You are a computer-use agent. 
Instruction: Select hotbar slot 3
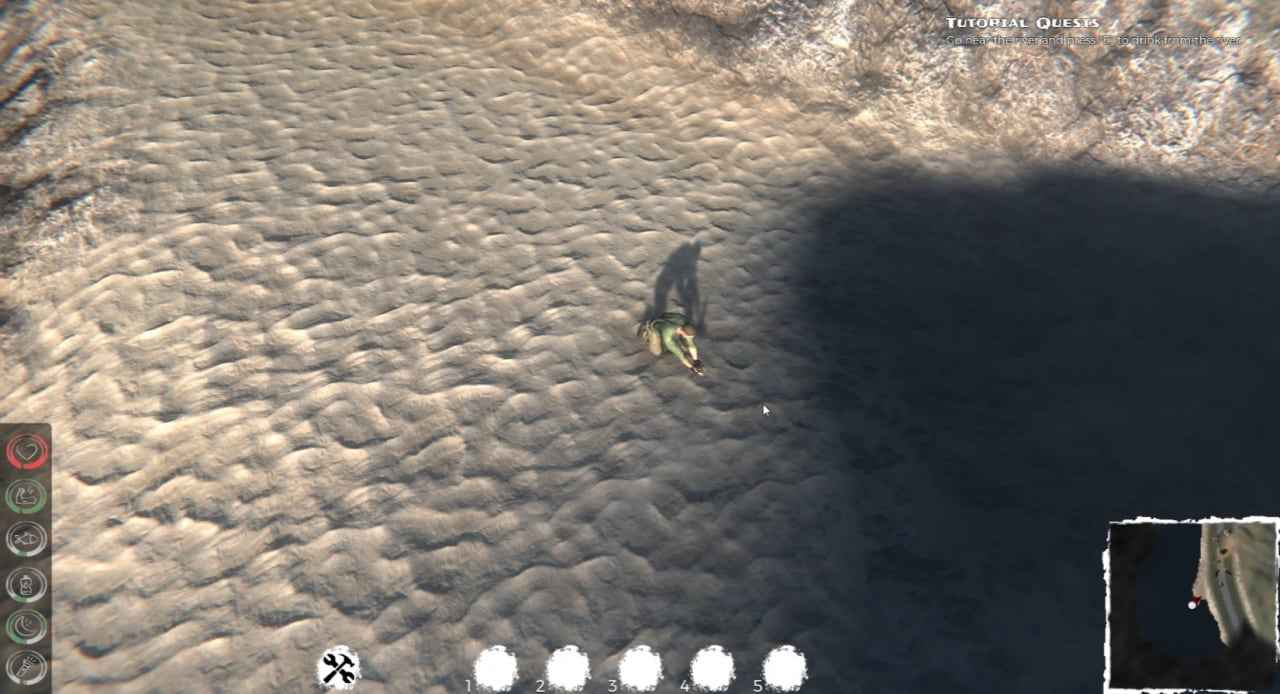(x=640, y=668)
